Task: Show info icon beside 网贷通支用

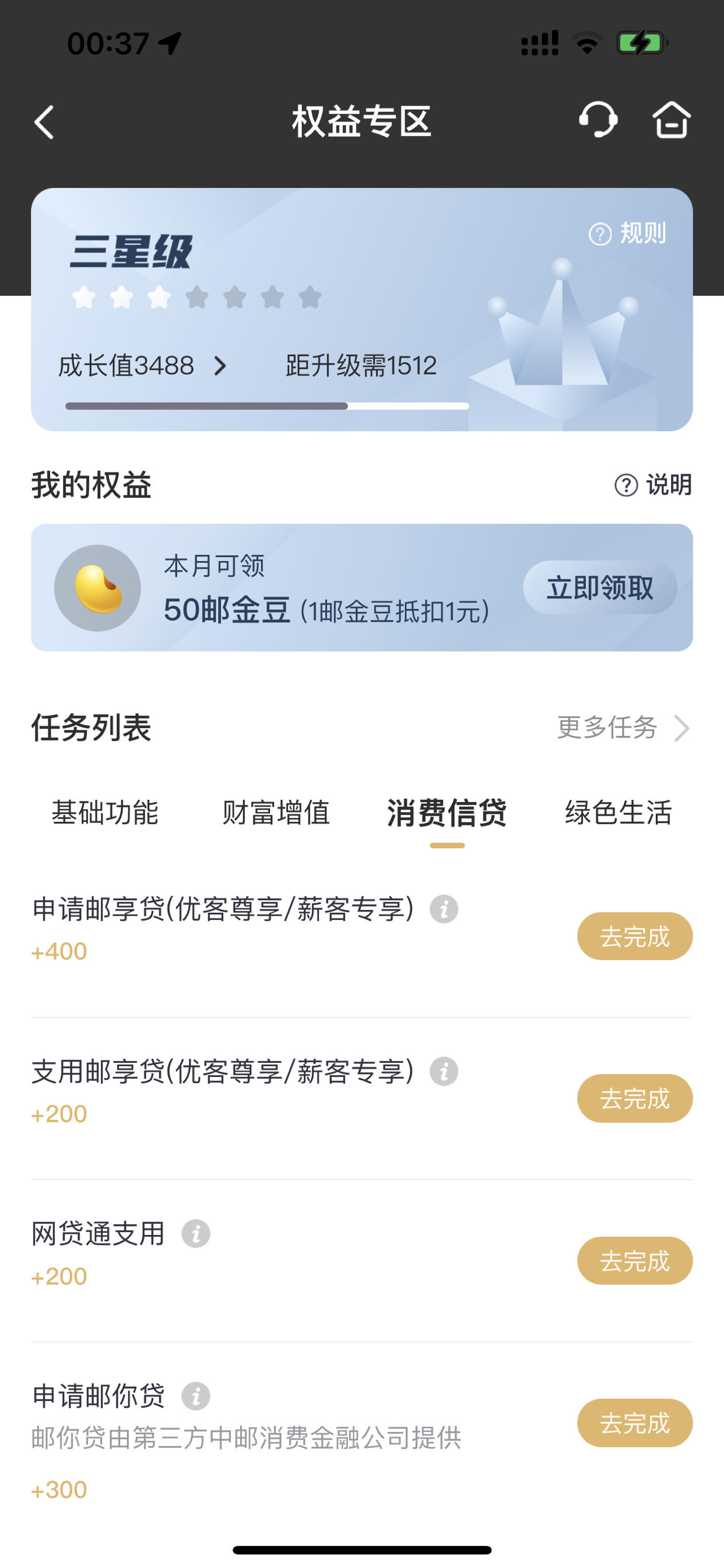Action: tap(196, 1234)
